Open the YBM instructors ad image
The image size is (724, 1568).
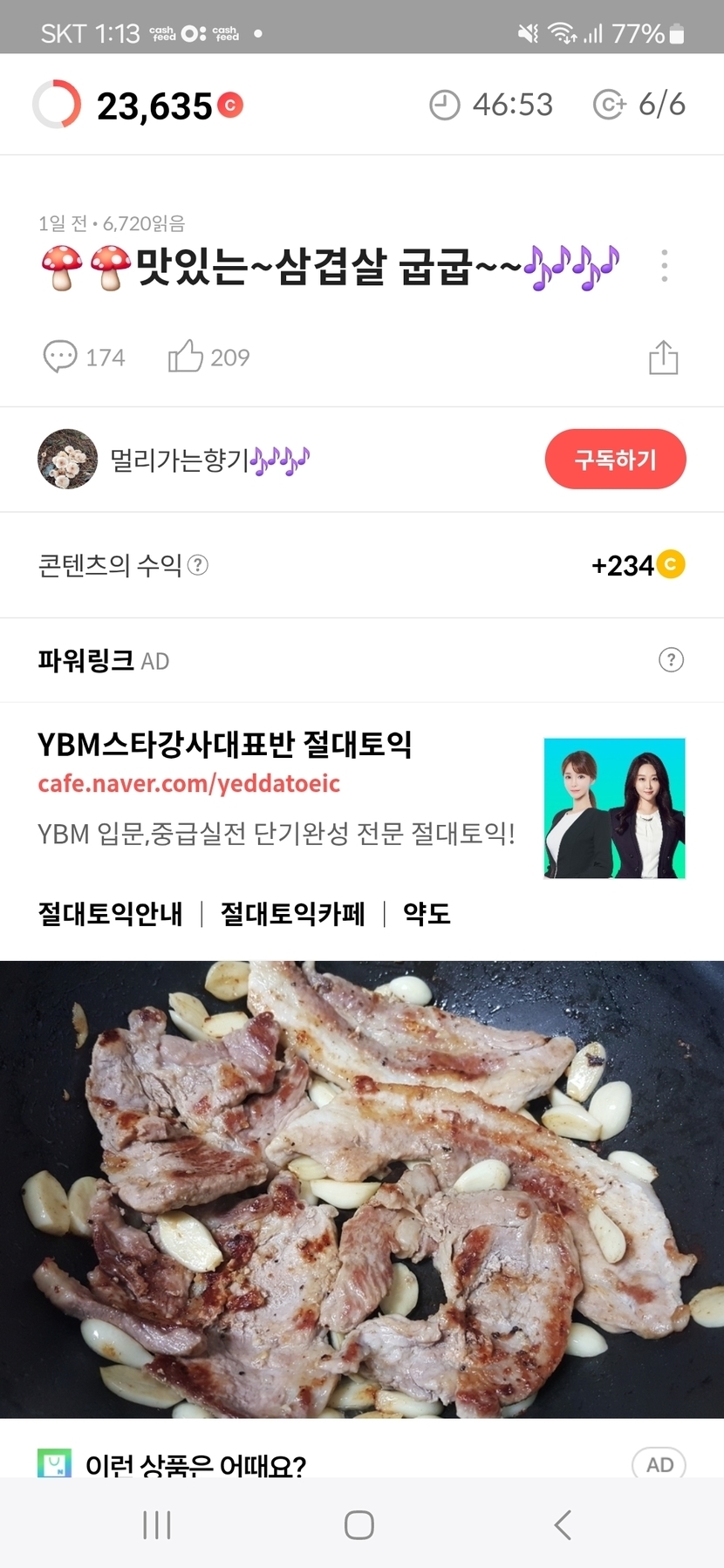tap(614, 808)
